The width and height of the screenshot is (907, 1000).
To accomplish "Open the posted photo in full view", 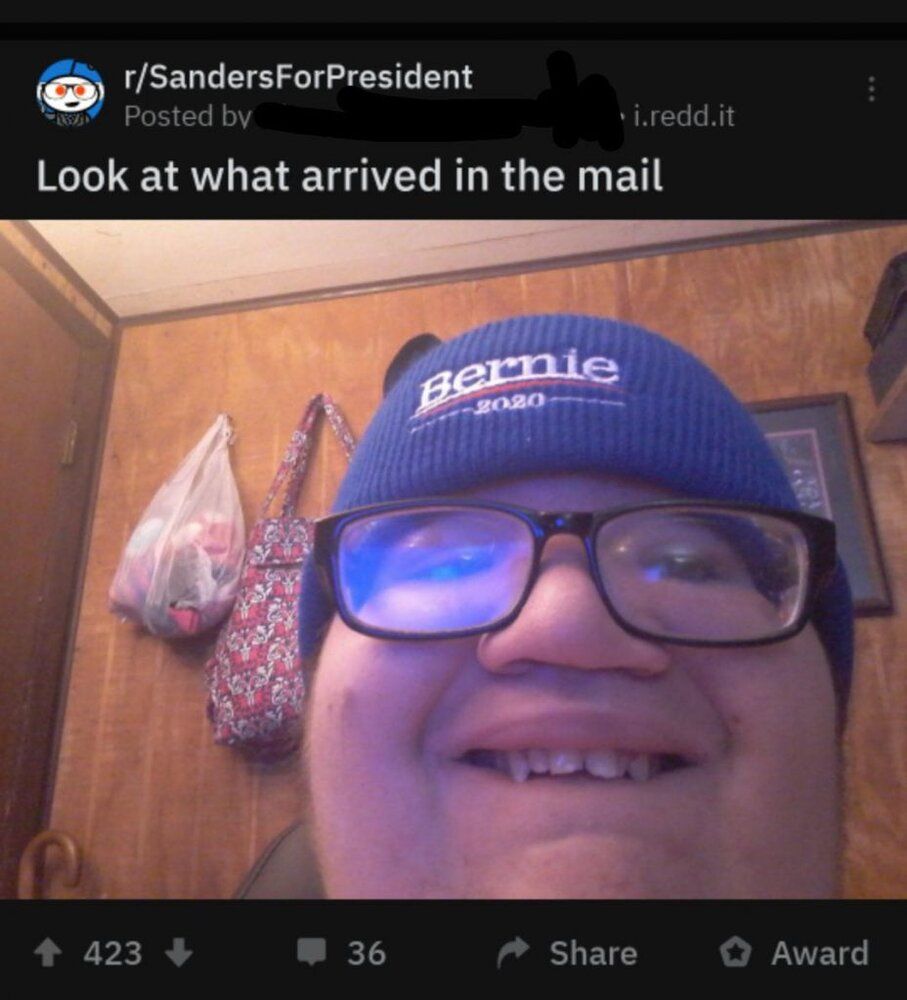I will tap(453, 560).
